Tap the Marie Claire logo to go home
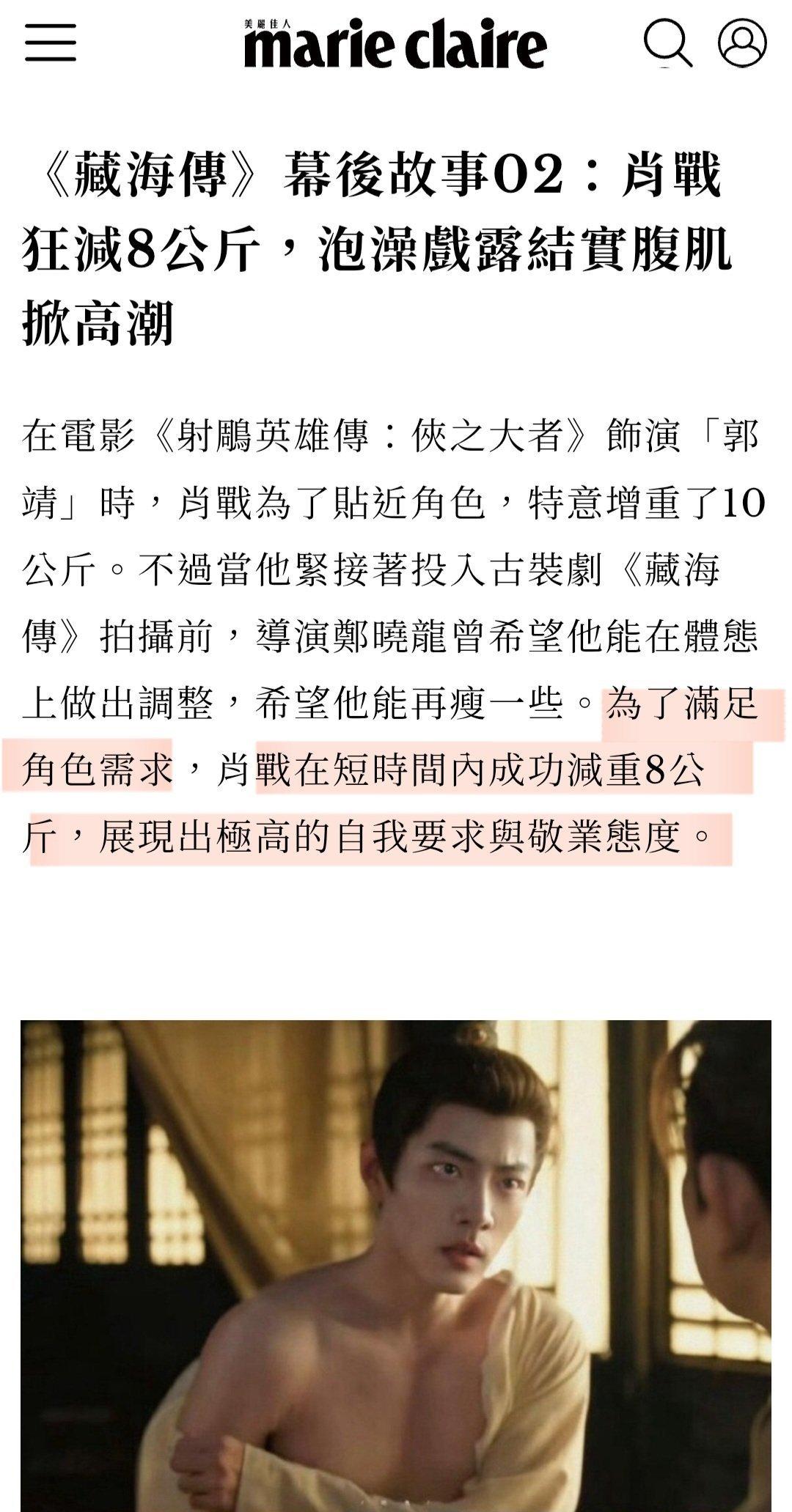The image size is (792, 1512). pos(395,44)
